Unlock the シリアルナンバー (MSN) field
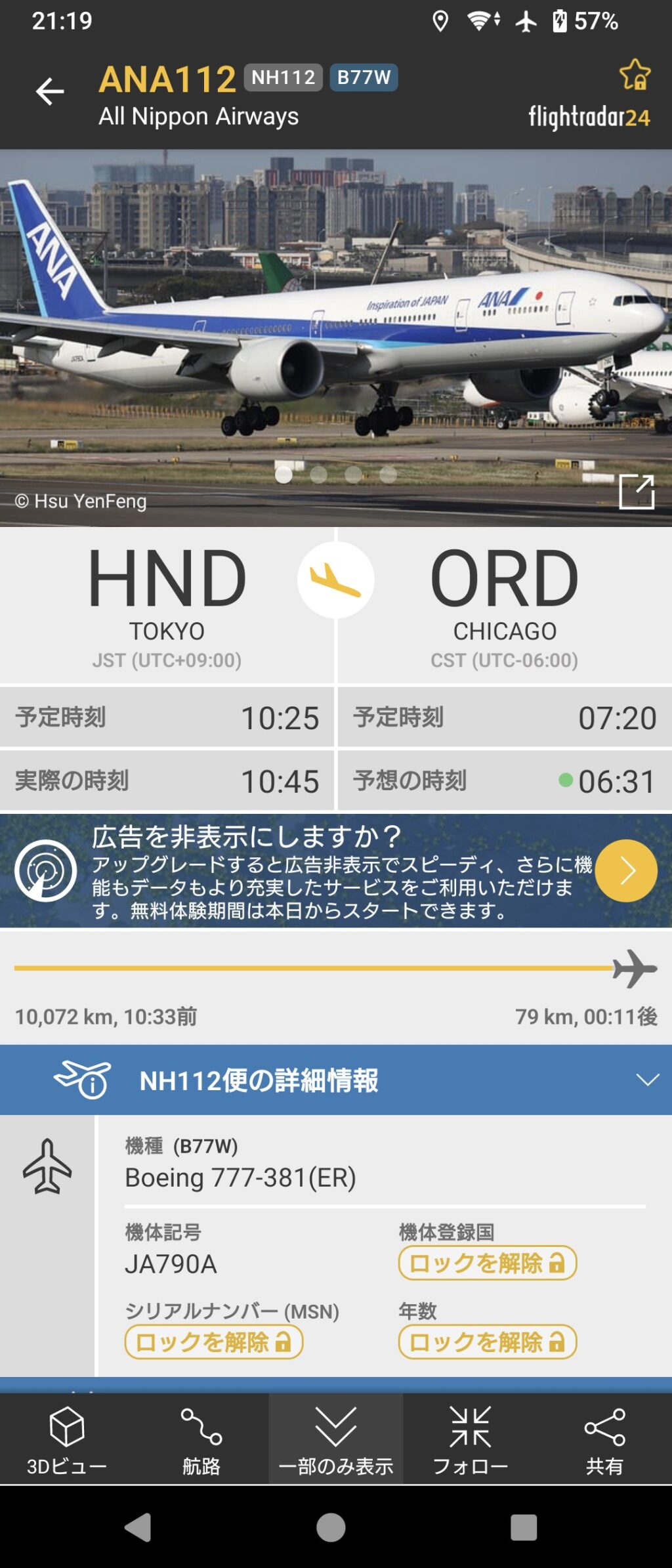The width and height of the screenshot is (672, 1568). click(x=214, y=1342)
